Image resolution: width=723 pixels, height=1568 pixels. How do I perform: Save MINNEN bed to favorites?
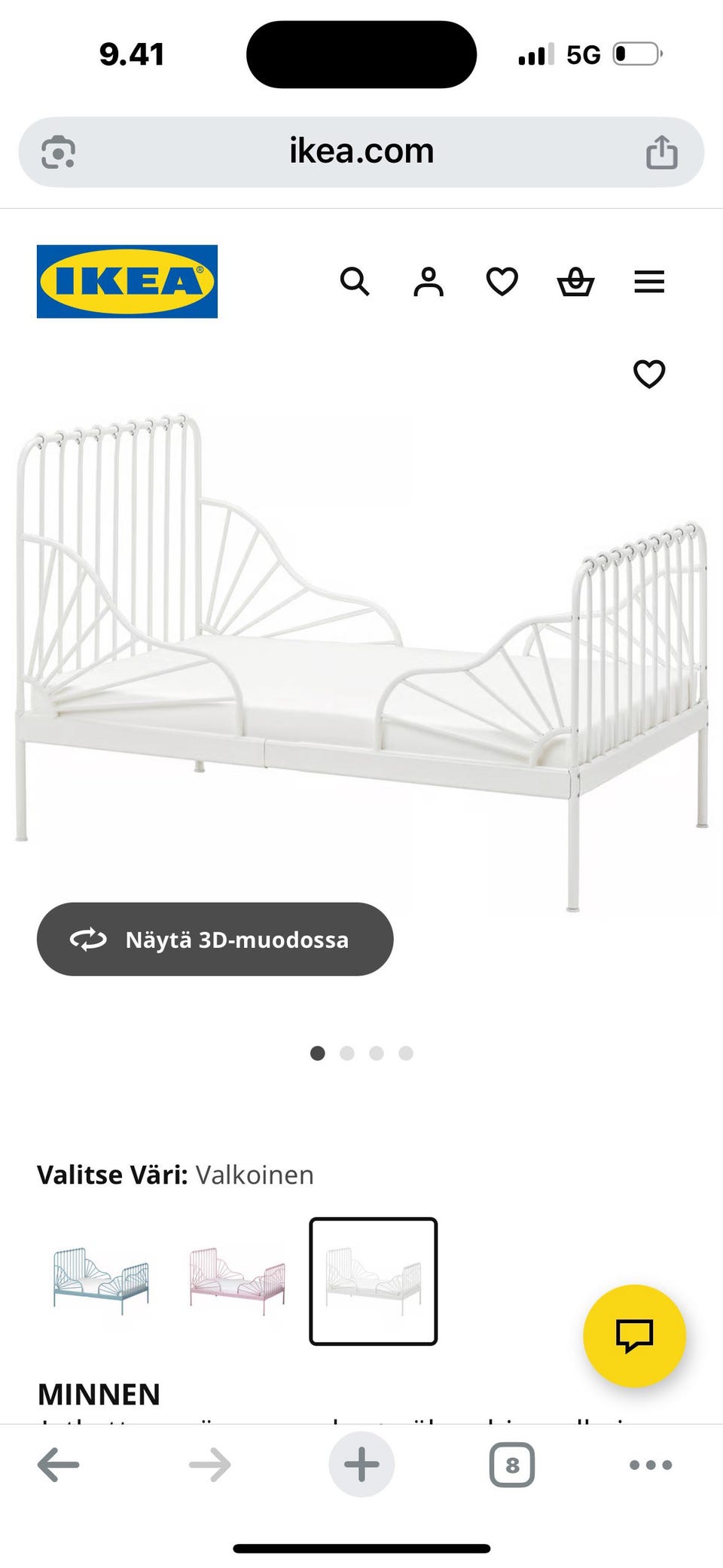pyautogui.click(x=649, y=374)
